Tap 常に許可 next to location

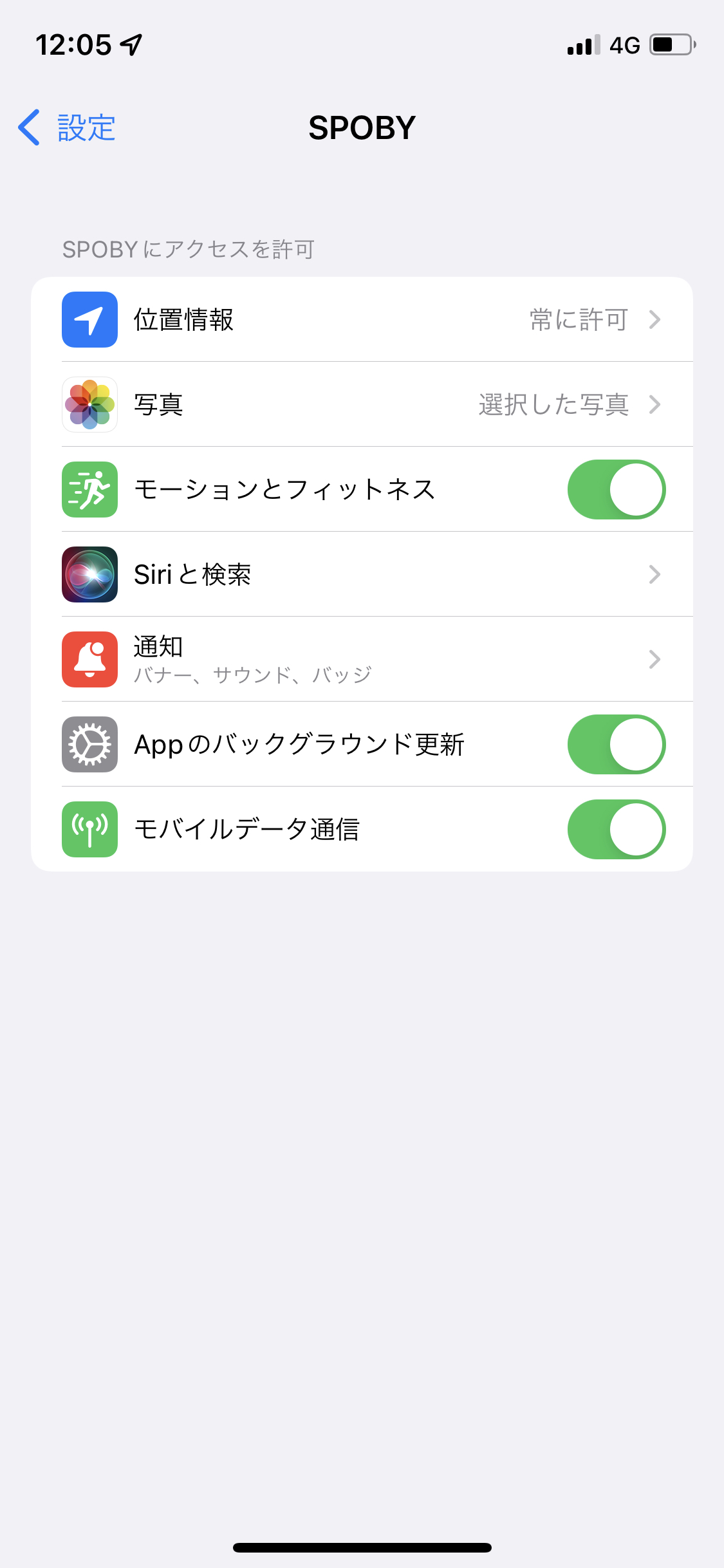pyautogui.click(x=578, y=320)
